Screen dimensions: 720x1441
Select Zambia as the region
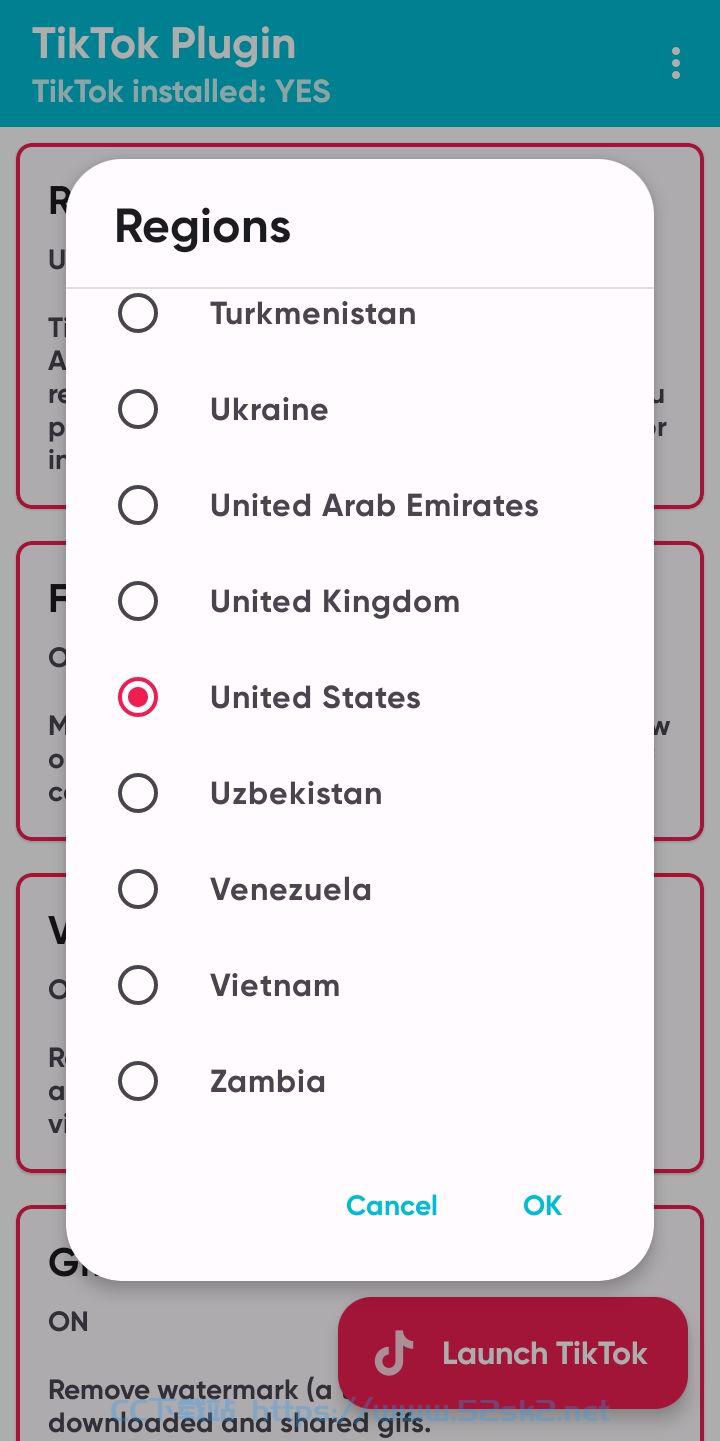coord(360,1081)
